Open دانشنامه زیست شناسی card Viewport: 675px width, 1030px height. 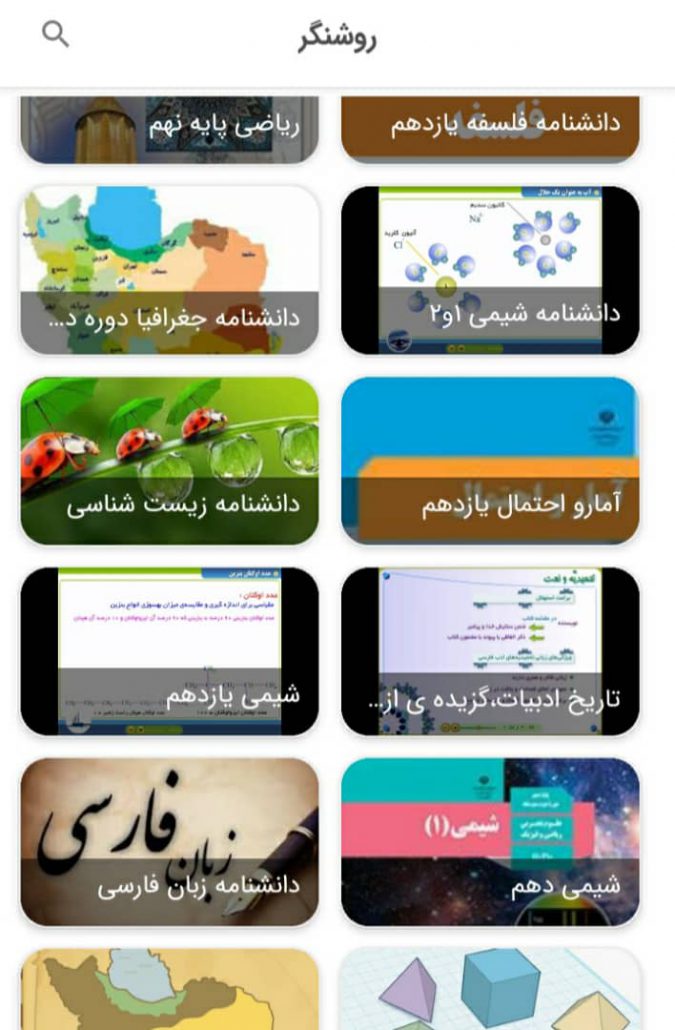click(x=169, y=461)
